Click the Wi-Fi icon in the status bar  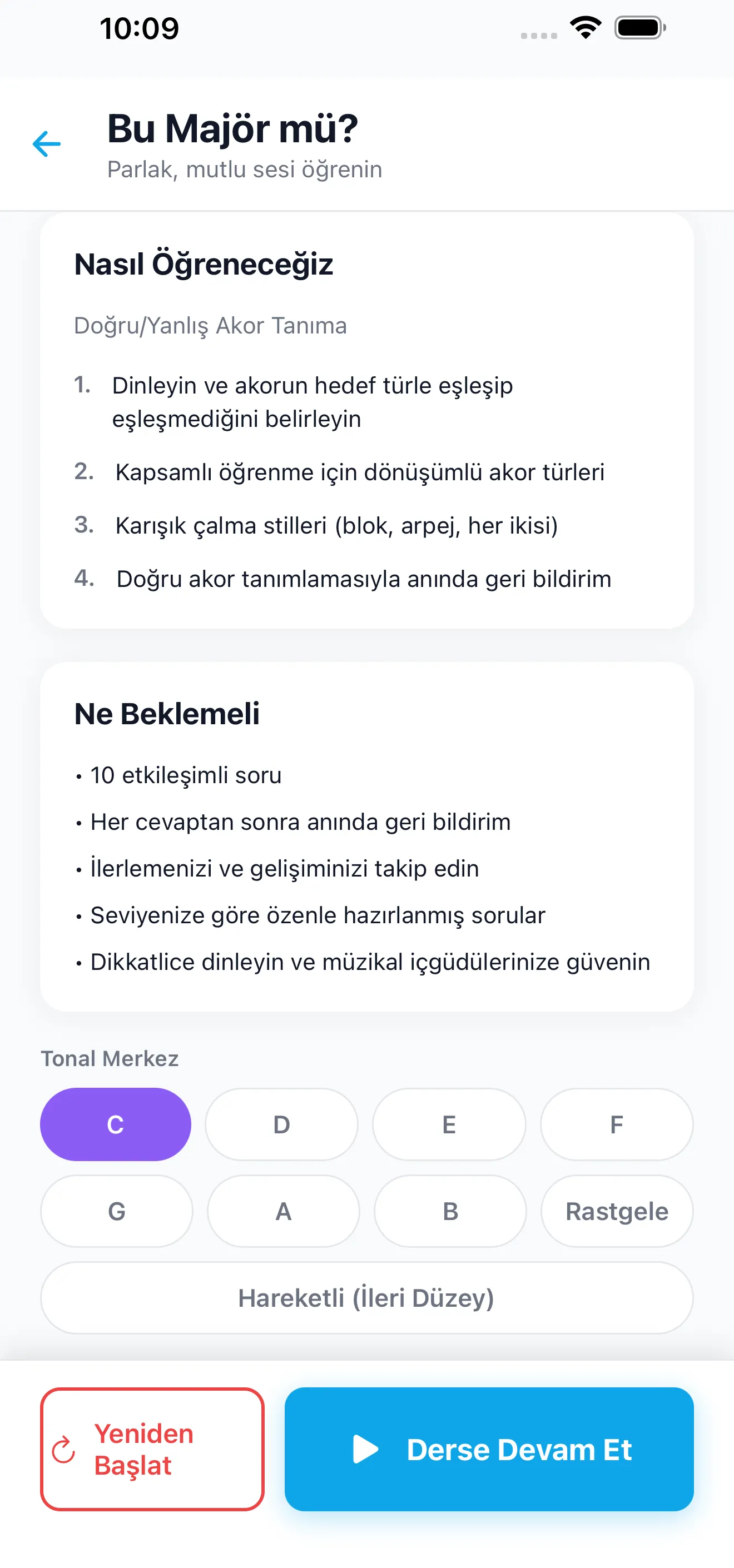585,27
